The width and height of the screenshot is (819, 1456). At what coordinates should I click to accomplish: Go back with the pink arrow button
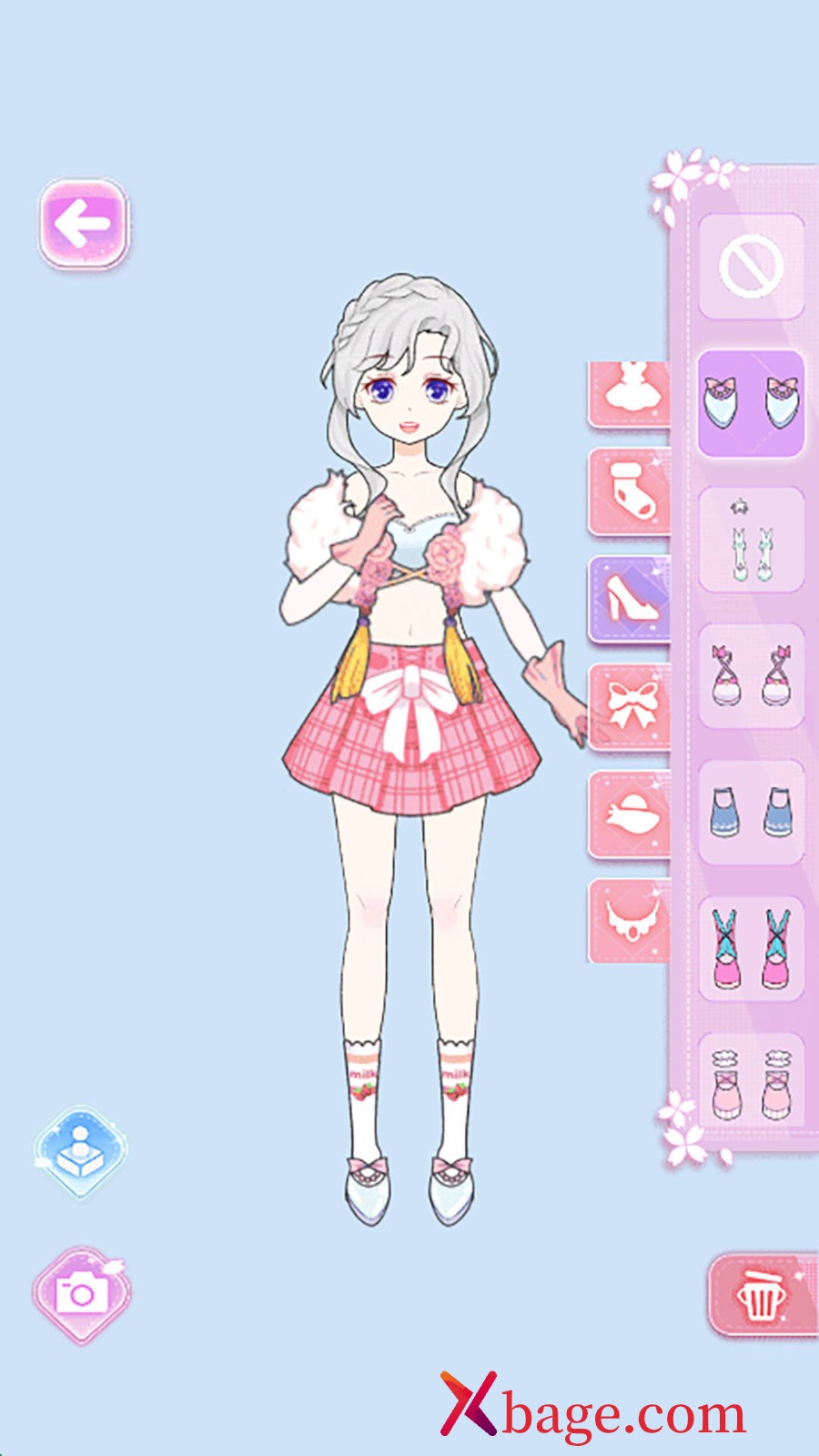pos(83,223)
